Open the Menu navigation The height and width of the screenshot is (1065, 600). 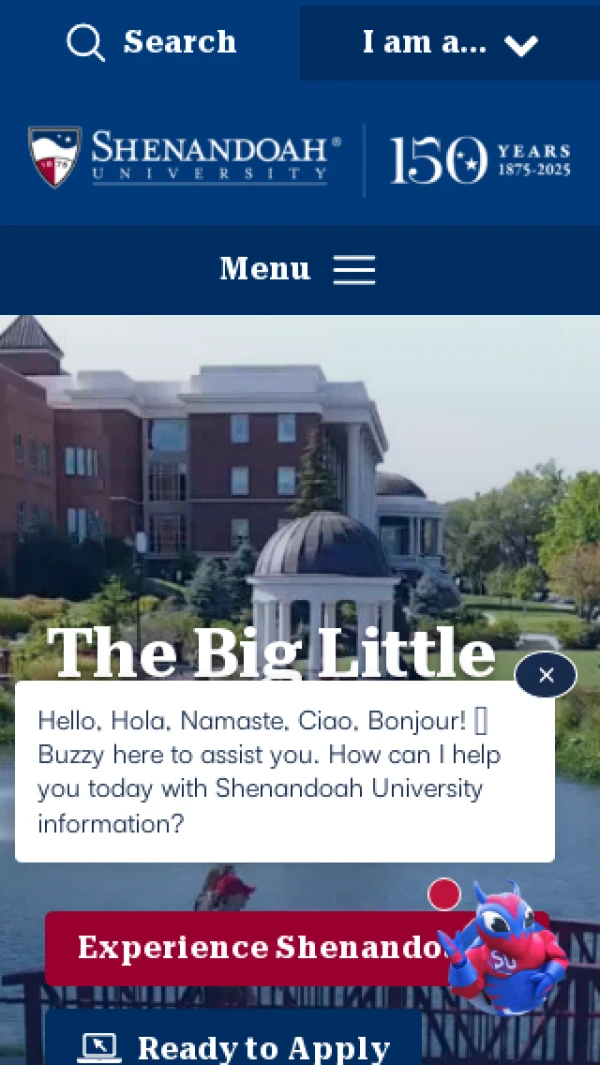coord(298,269)
